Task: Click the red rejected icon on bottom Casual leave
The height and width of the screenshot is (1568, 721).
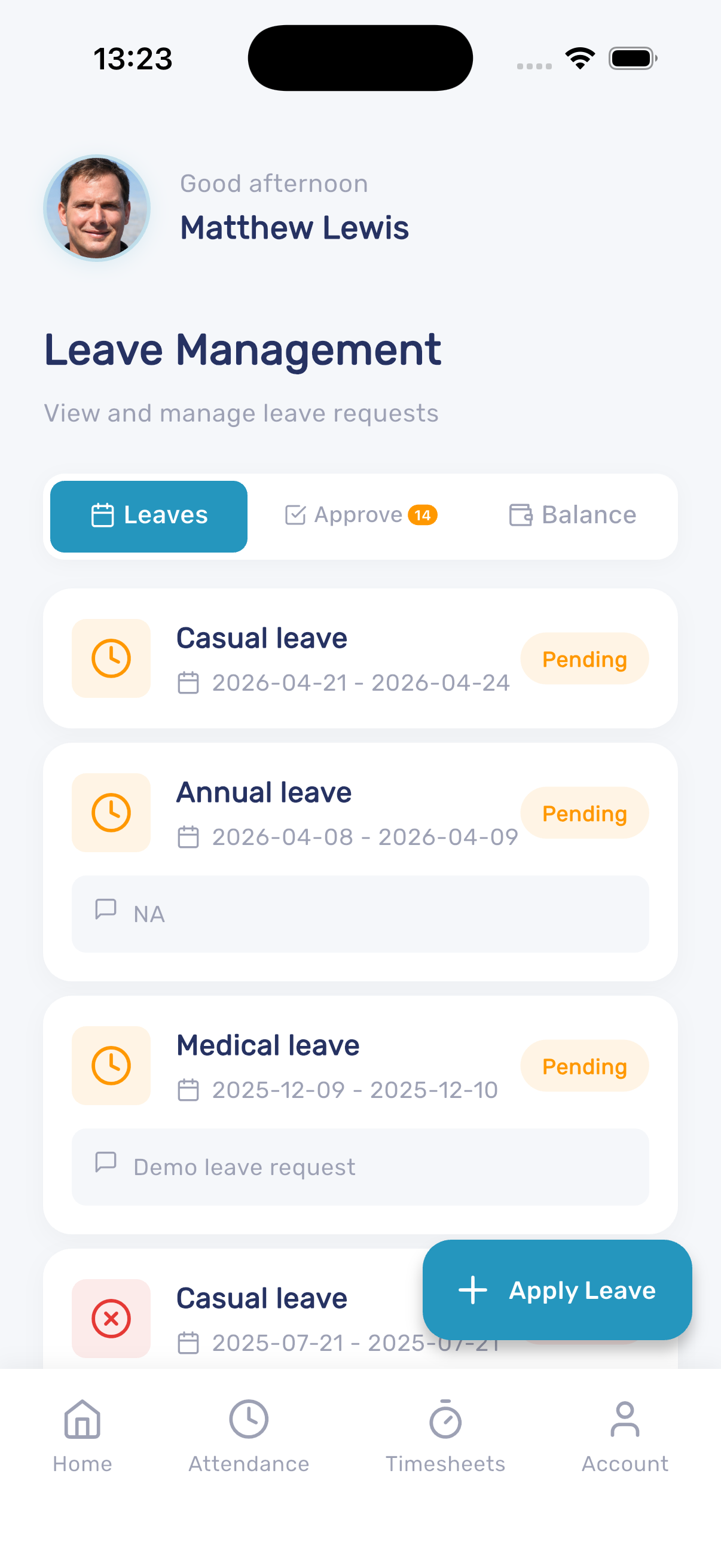Action: click(111, 1319)
